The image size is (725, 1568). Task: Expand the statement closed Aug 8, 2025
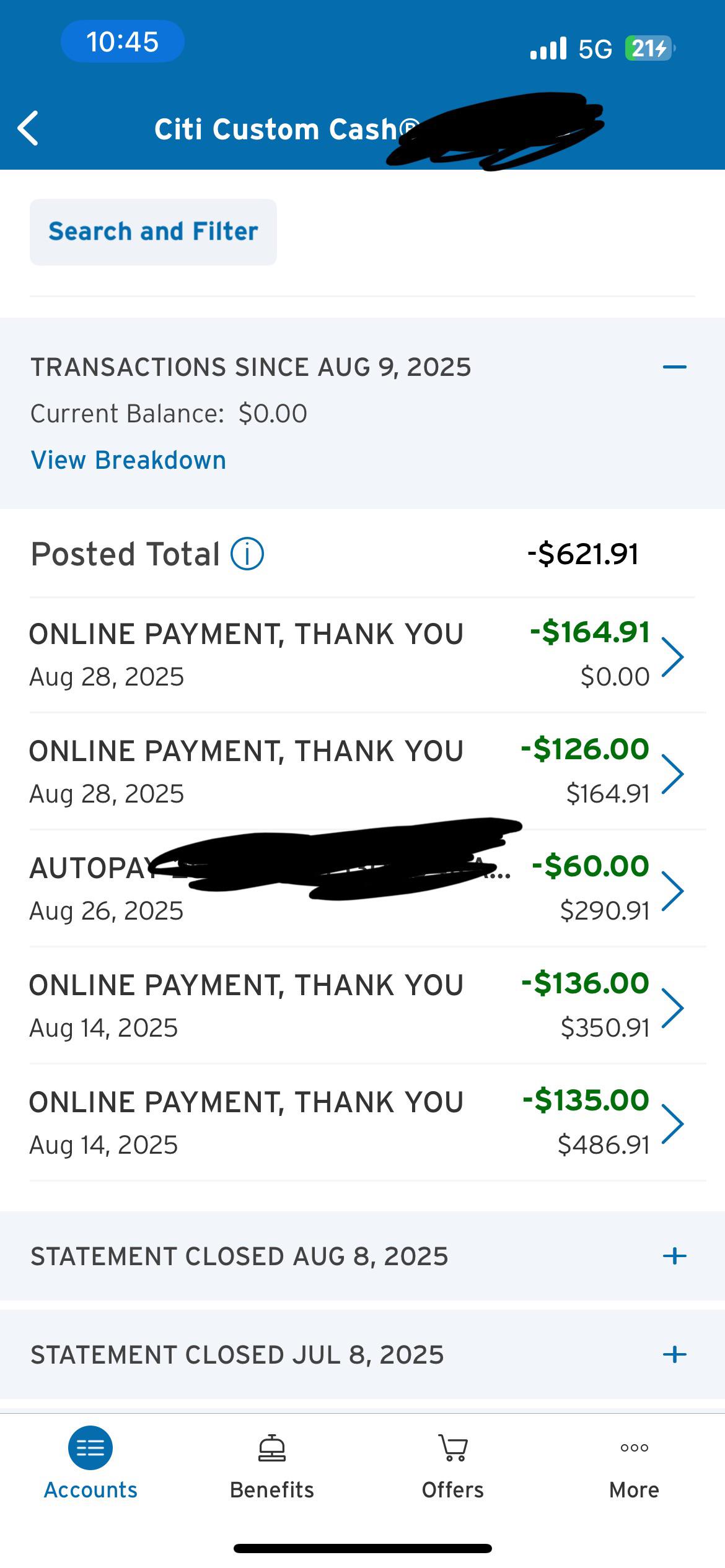(362, 1256)
